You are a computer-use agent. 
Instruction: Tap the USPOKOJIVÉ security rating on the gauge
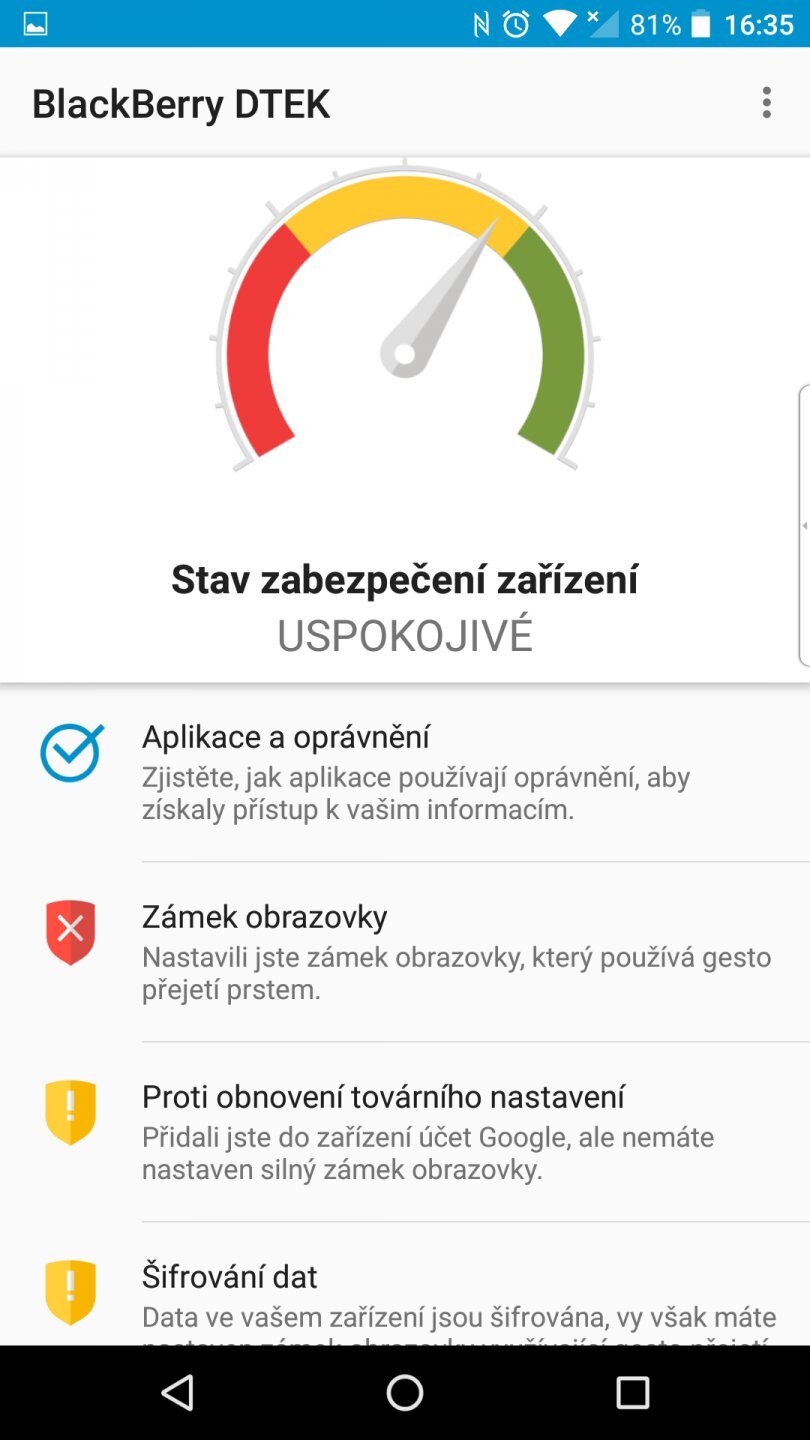tap(404, 634)
